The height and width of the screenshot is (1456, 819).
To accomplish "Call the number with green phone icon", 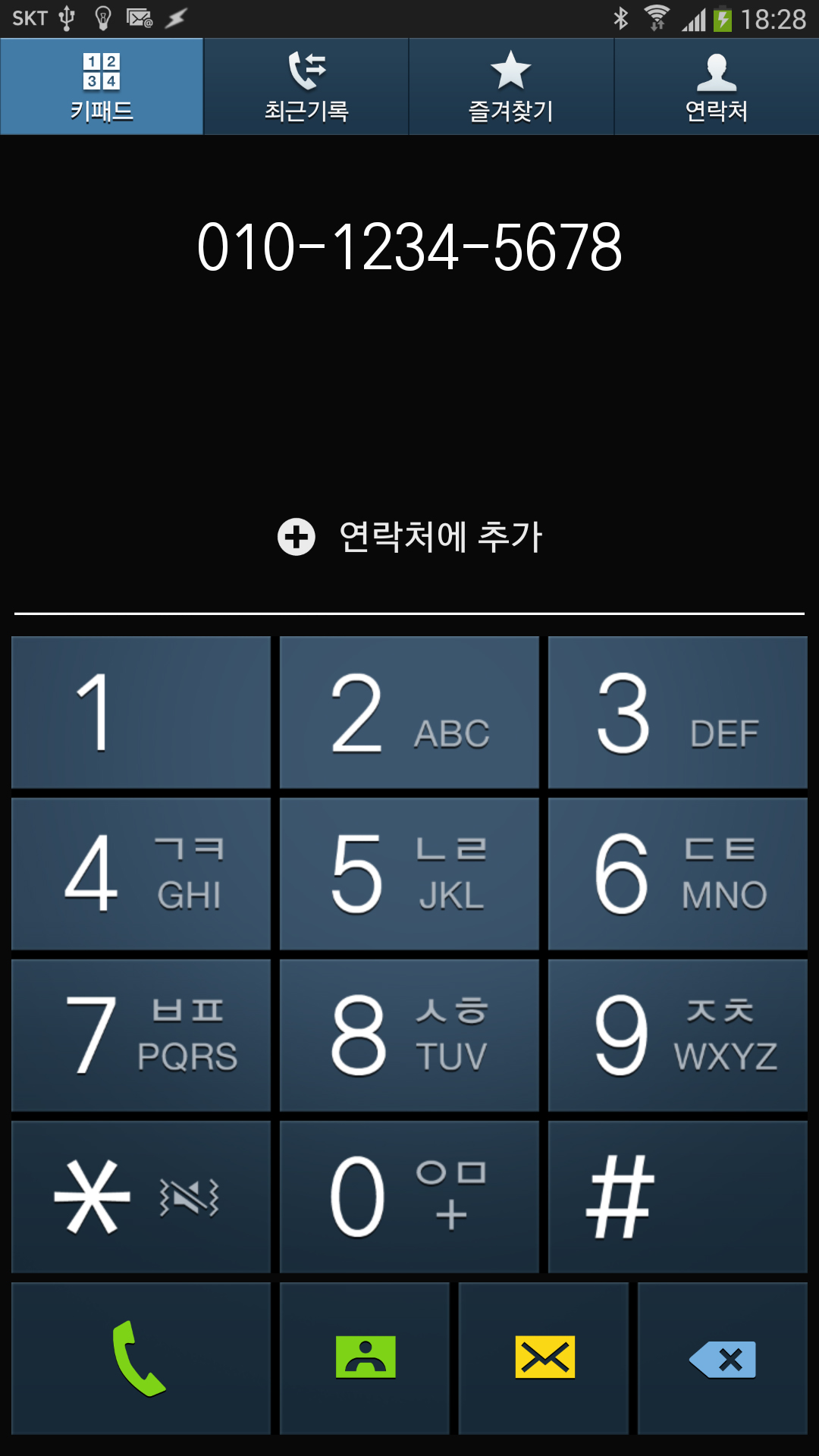I will pyautogui.click(x=141, y=1358).
